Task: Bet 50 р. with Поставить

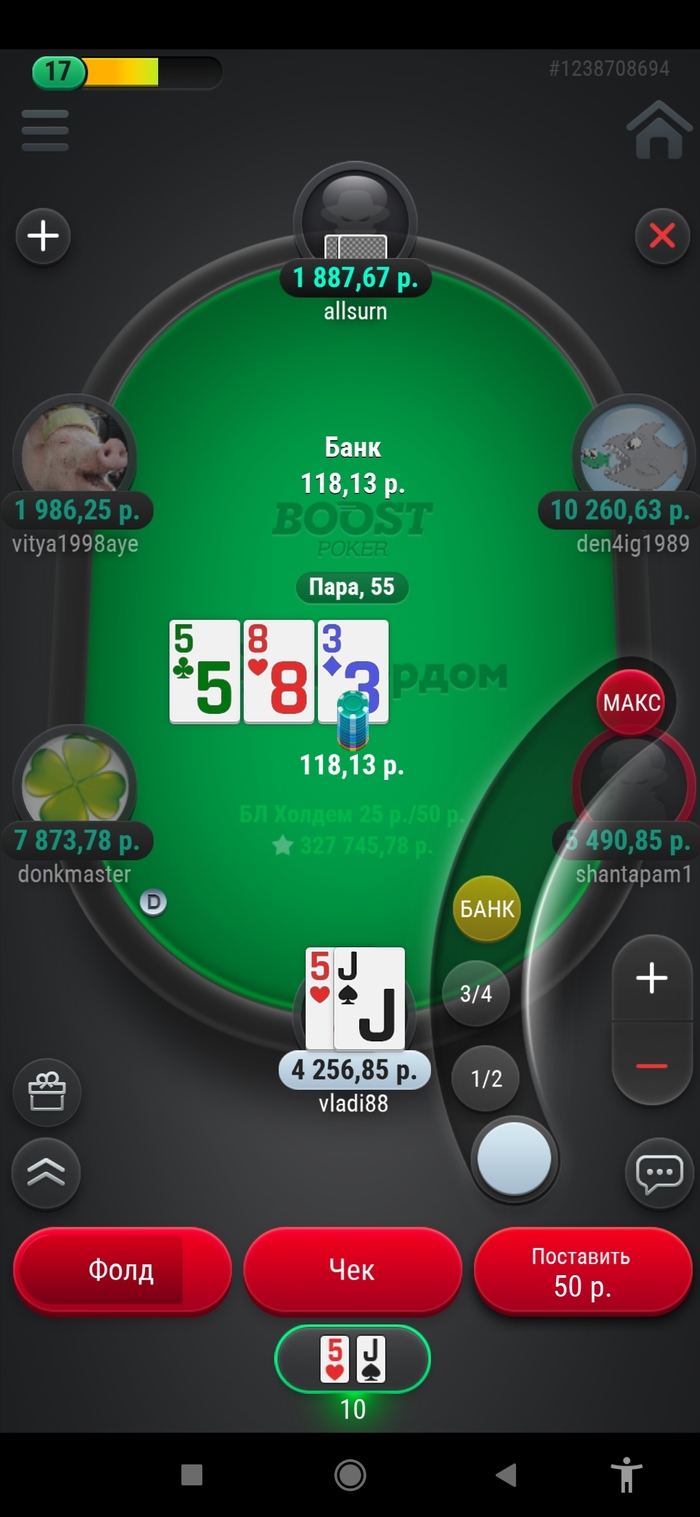Action: [582, 1270]
